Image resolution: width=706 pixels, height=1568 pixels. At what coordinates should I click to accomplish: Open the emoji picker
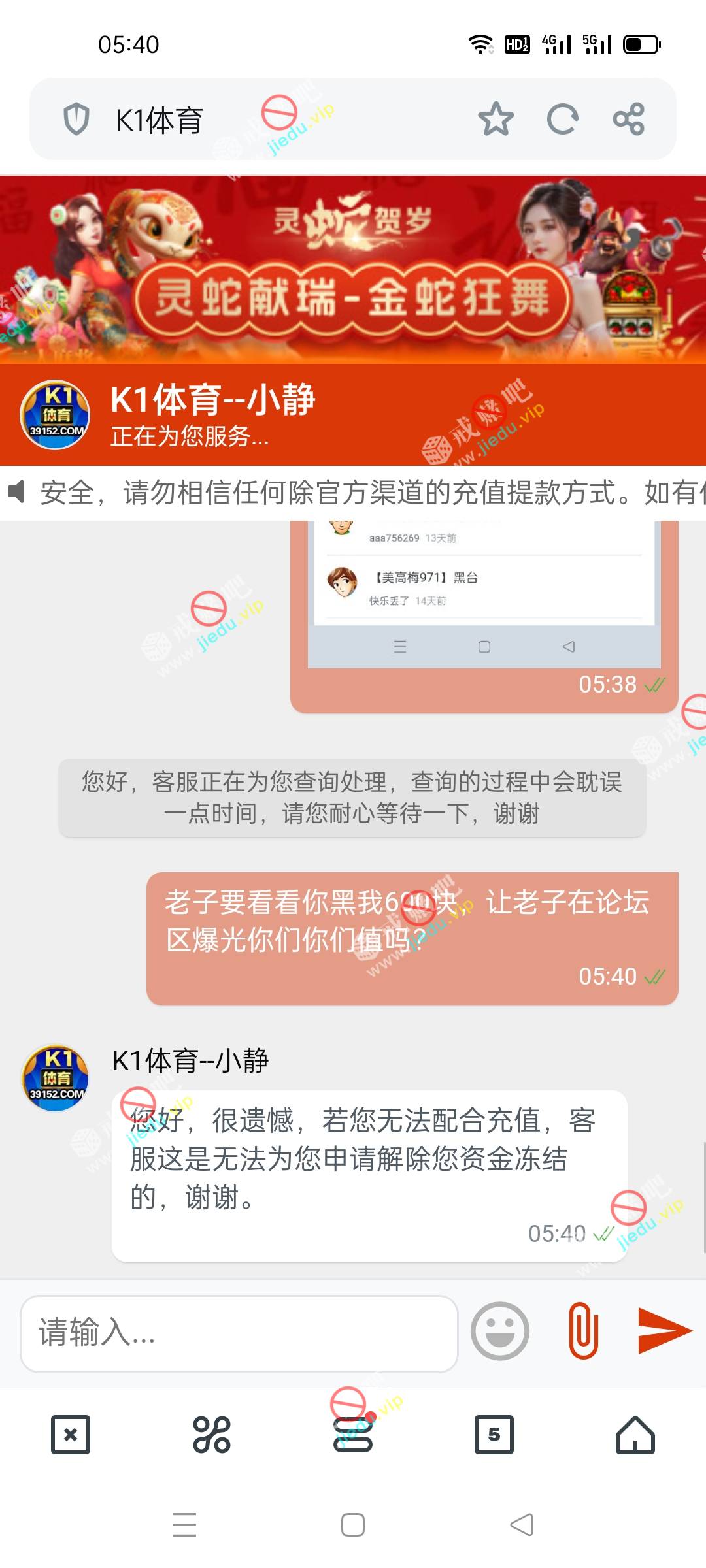500,1331
